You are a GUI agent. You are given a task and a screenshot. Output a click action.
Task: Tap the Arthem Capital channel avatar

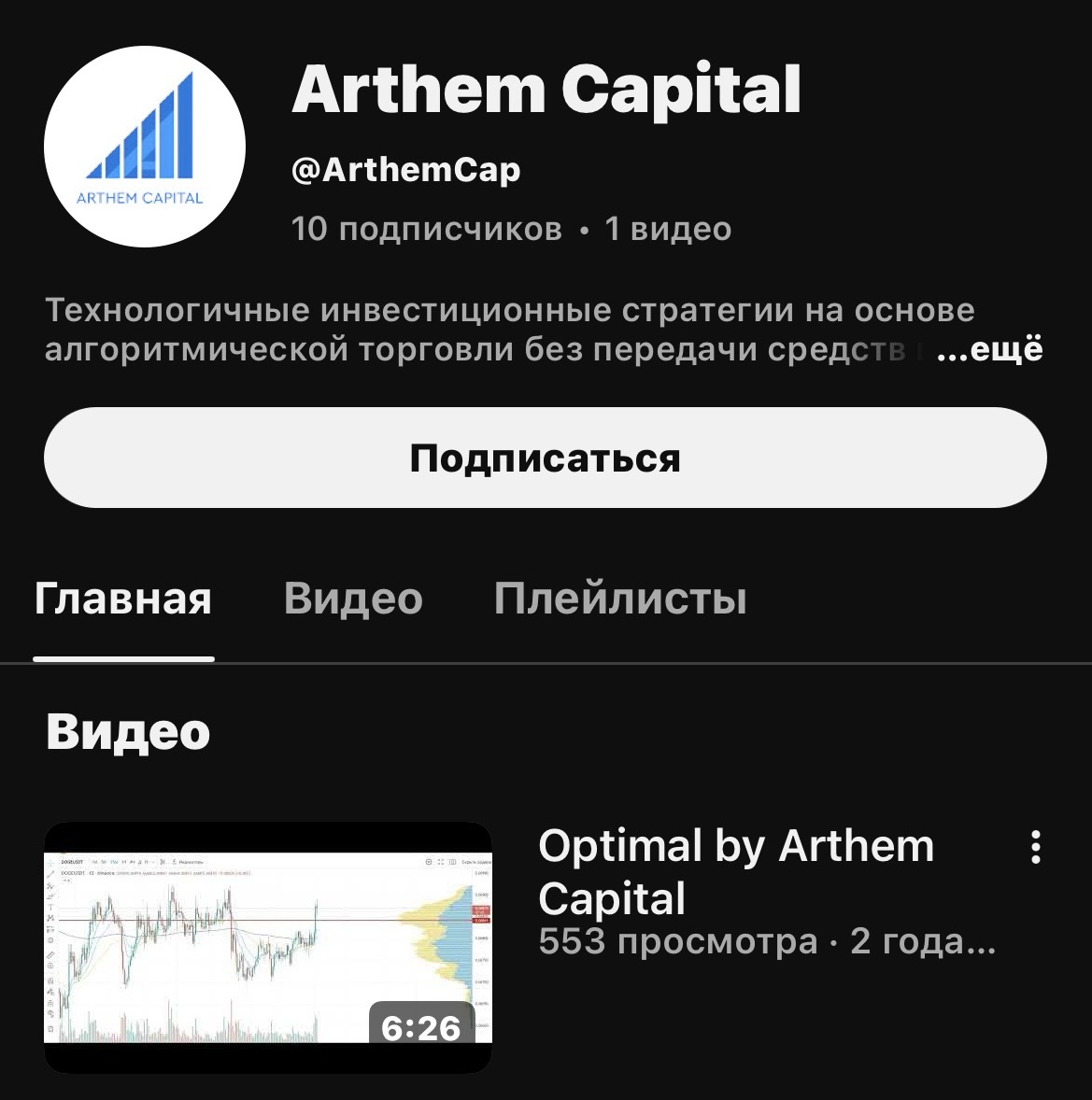[x=145, y=148]
